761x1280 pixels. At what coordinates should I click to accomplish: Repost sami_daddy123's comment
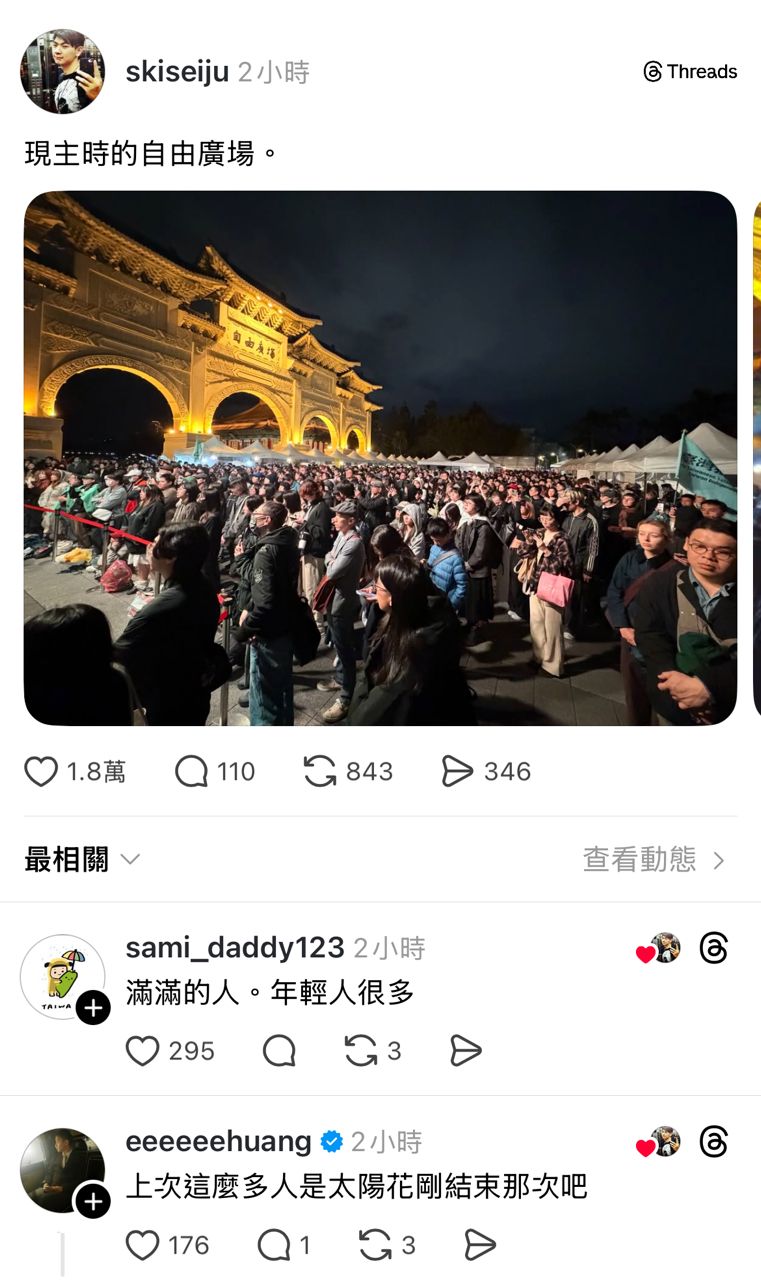tap(361, 1050)
